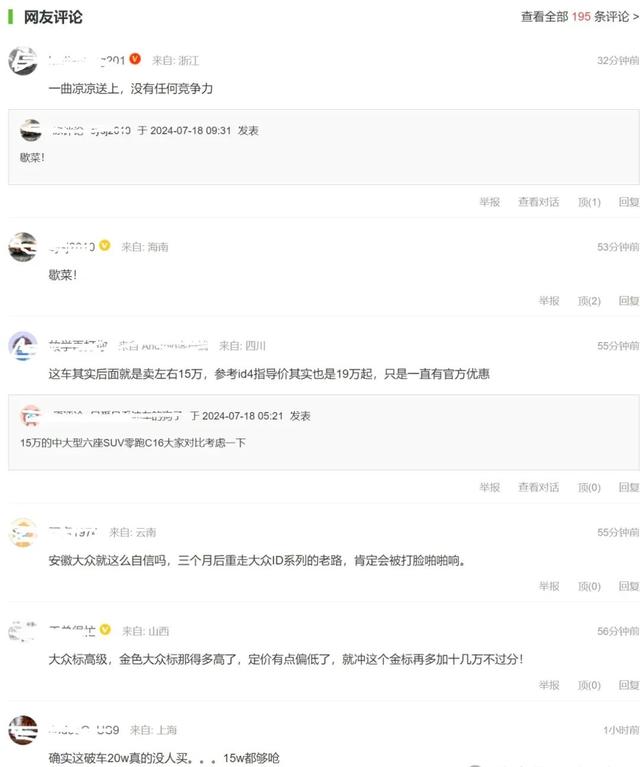Report the Yunnan user's comment
Screen dimensions: 640x767
pyautogui.click(x=548, y=586)
